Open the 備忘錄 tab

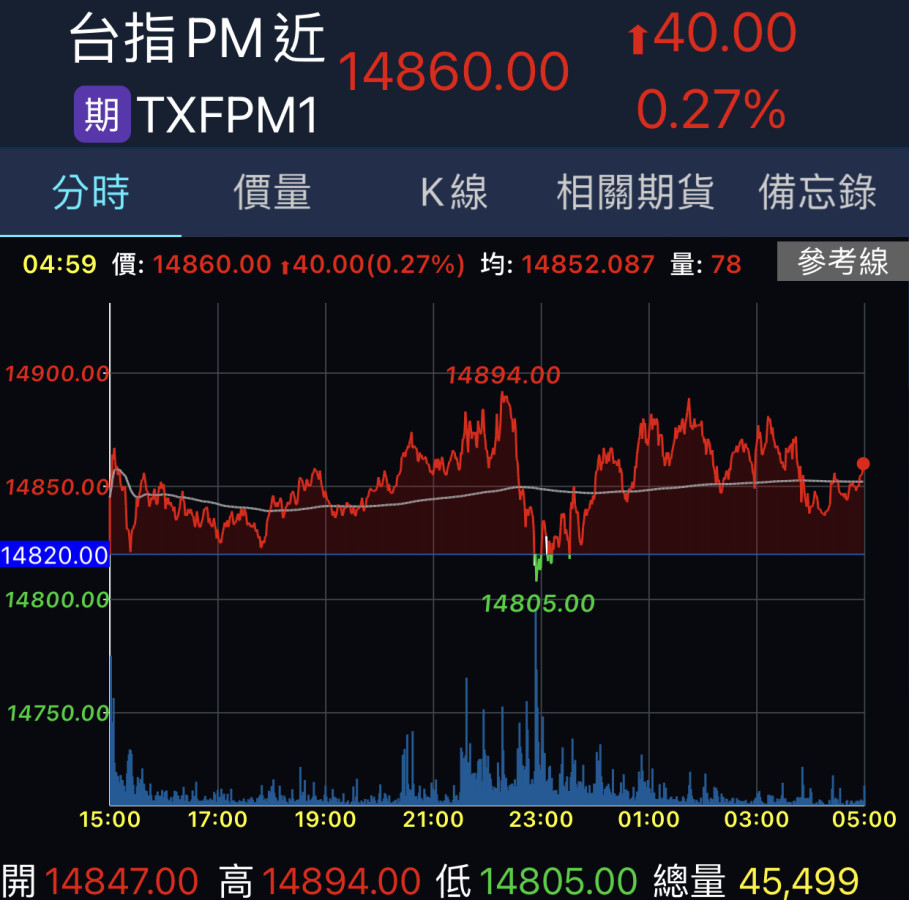[x=817, y=193]
